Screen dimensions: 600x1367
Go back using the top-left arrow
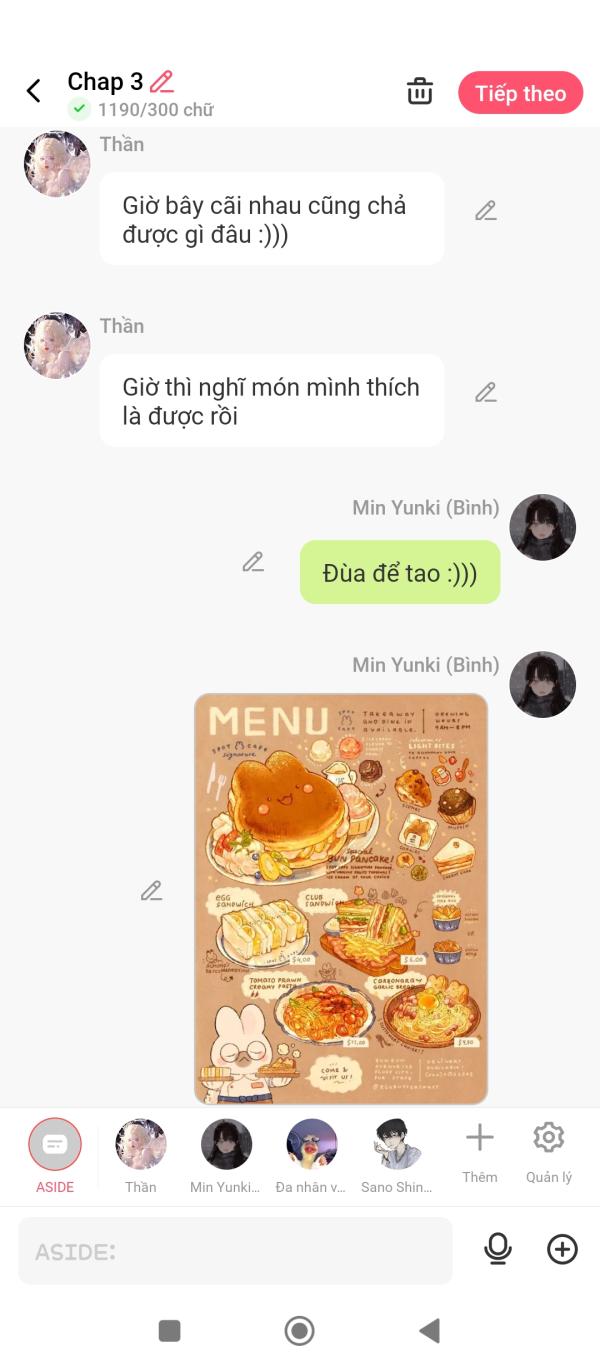click(33, 92)
